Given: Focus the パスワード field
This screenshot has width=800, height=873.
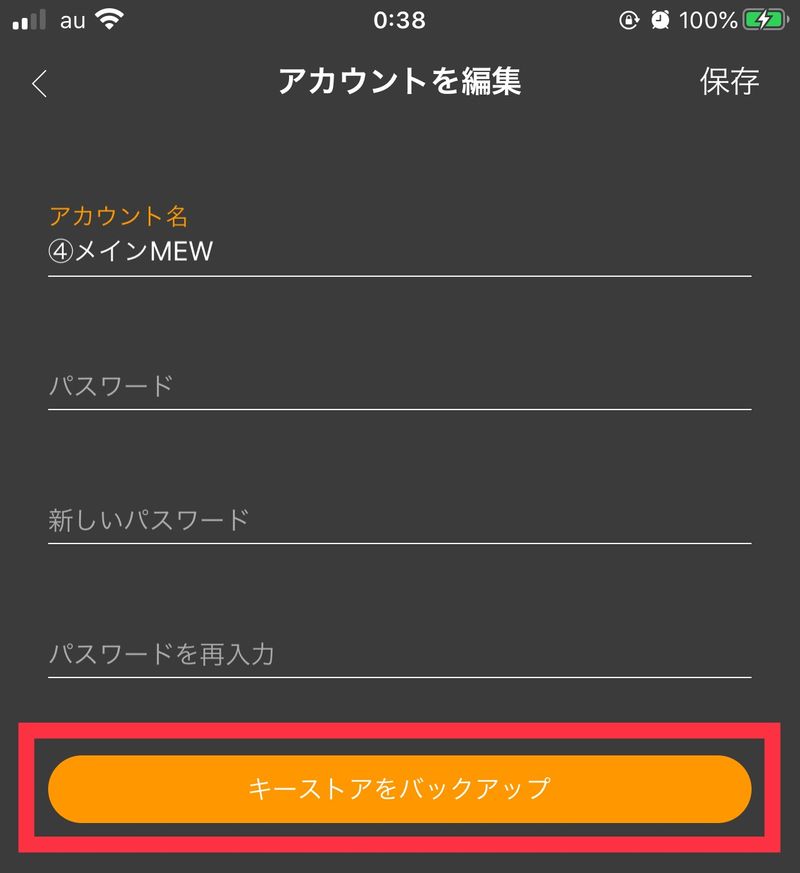Looking at the screenshot, I should click(x=398, y=386).
